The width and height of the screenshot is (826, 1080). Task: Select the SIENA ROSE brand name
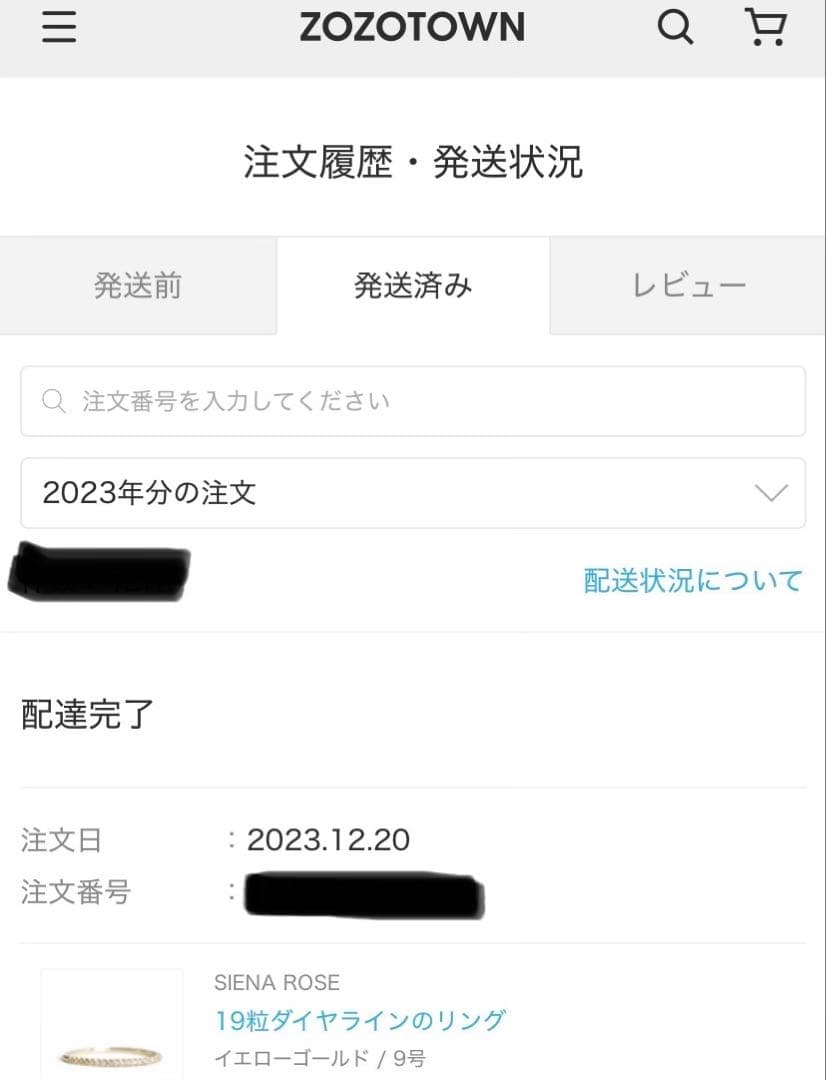point(275,982)
